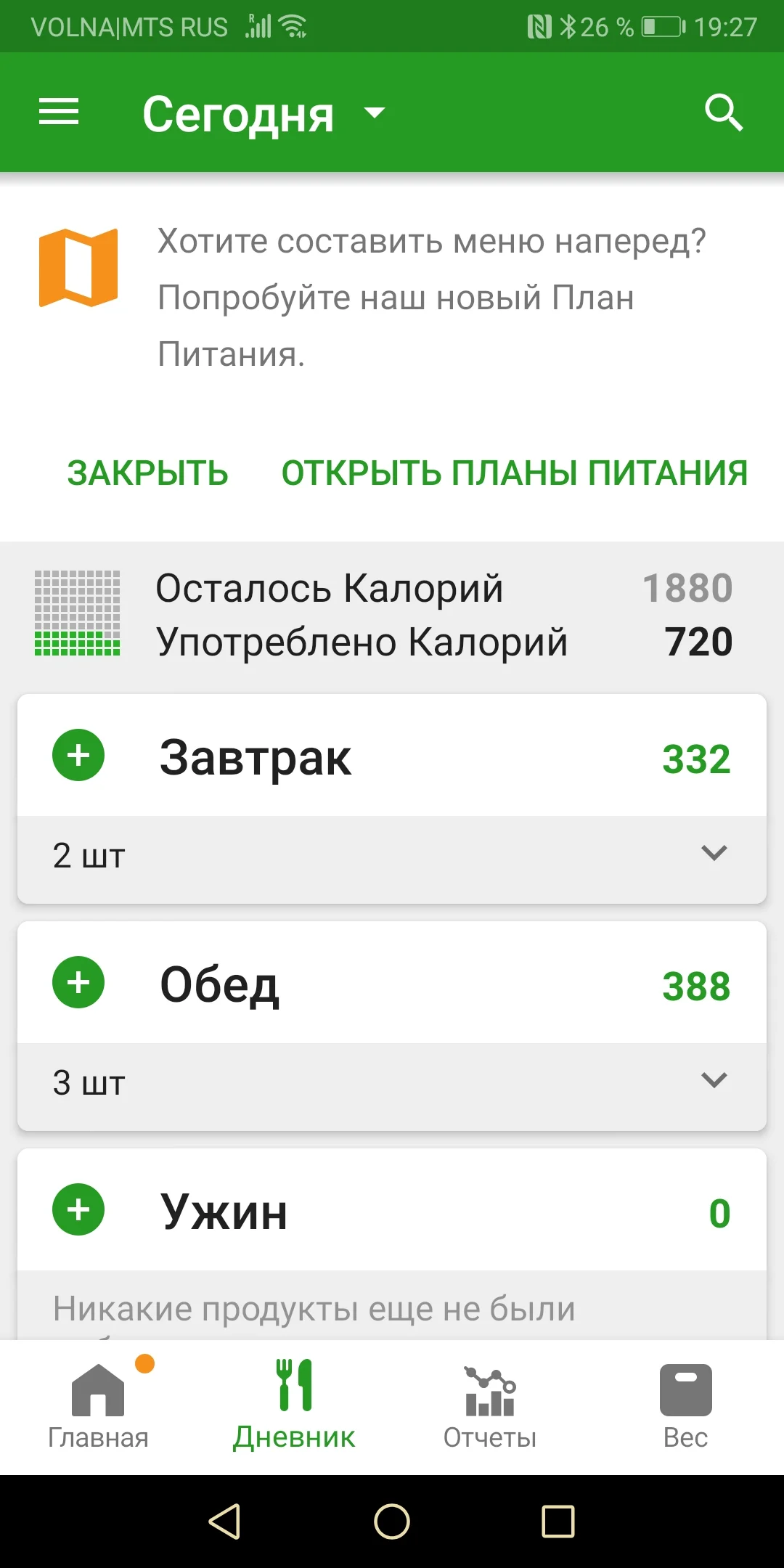Tap ОТКРЫТЬ ПЛАНЫ ПИТАНИЯ button
This screenshot has height=1568, width=784.
point(514,473)
